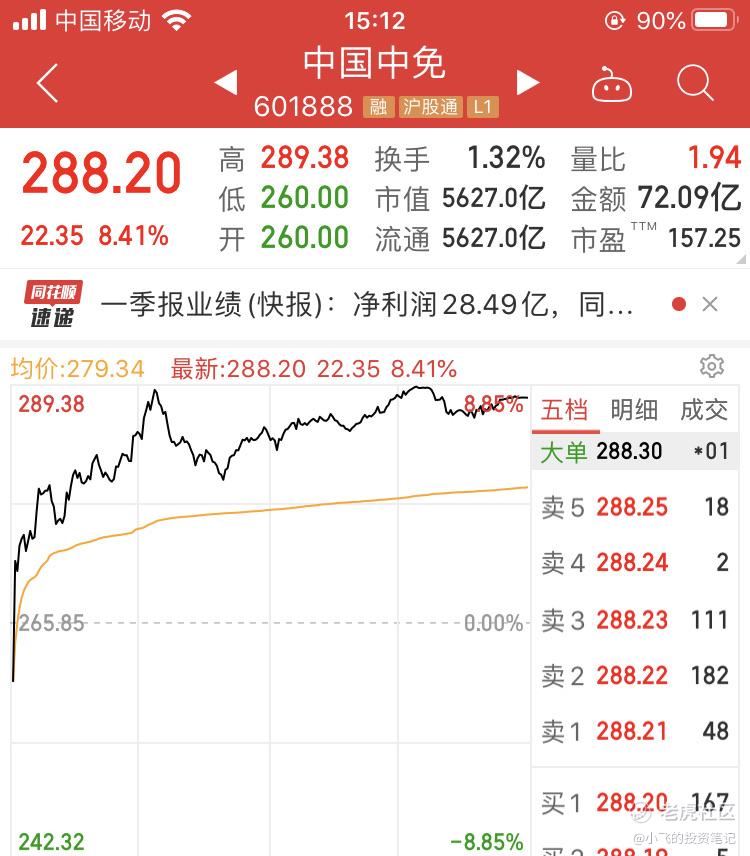Open the 一季报业绩 news flash
This screenshot has height=856, width=750.
367,305
